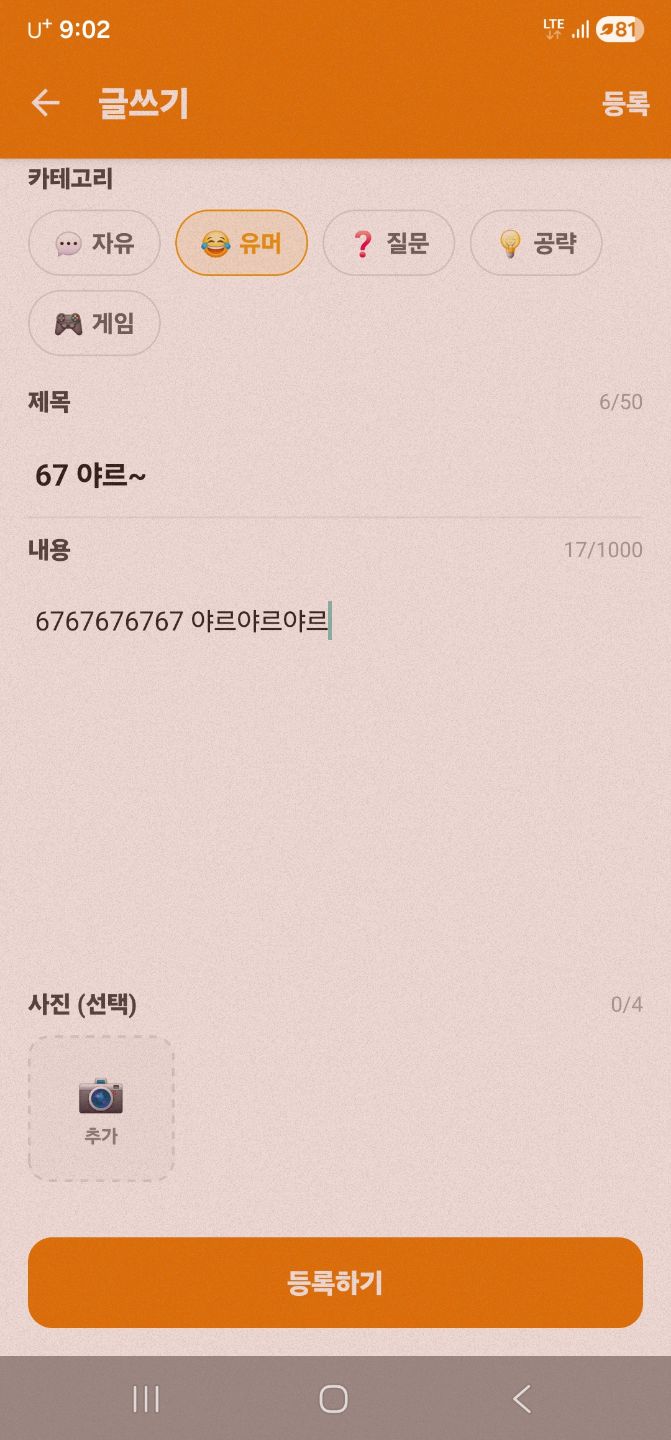Go to the home screen via navigation bar
This screenshot has height=1440, width=671.
(x=333, y=1399)
